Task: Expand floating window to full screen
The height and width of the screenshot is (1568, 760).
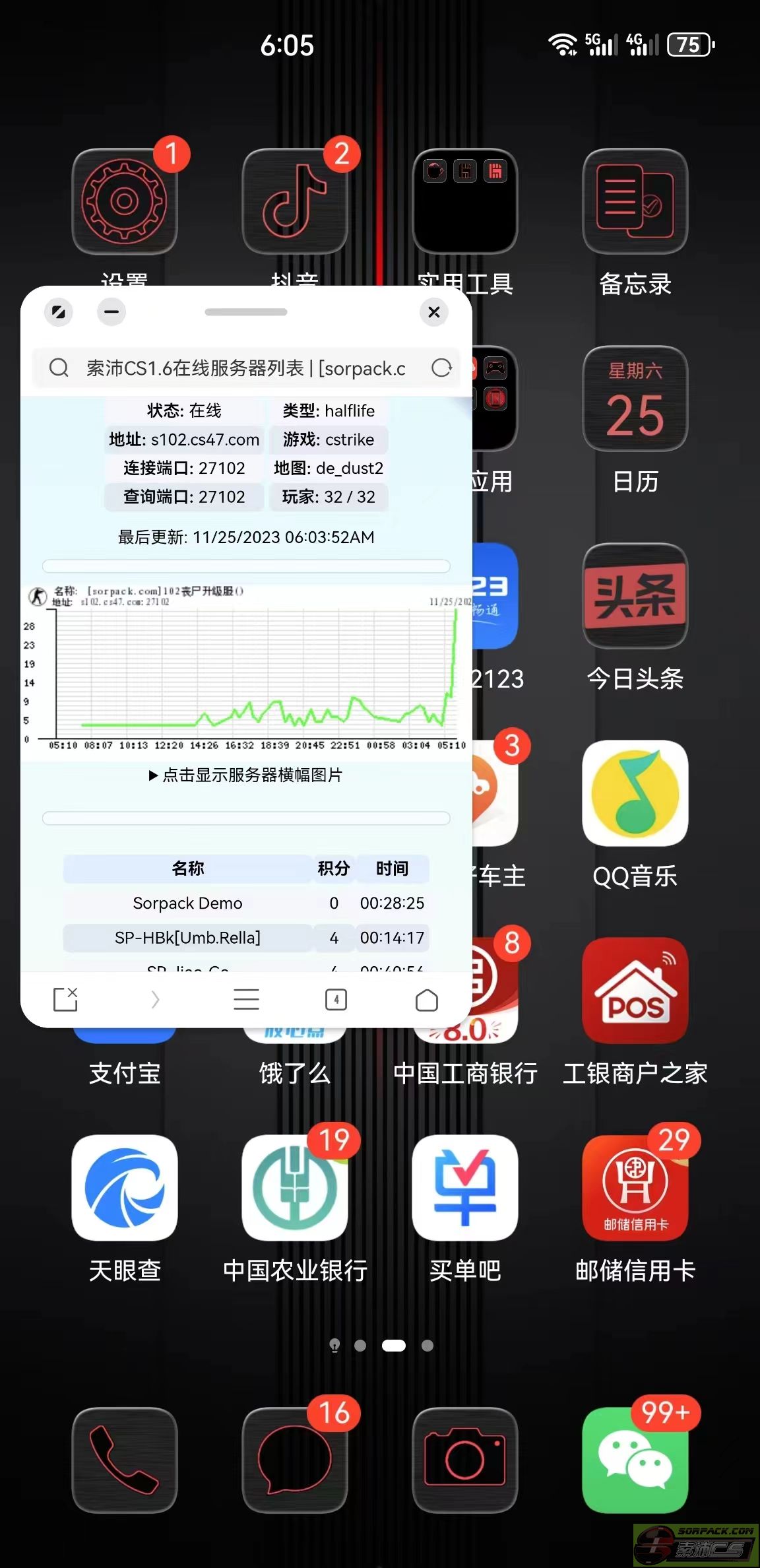Action: [59, 312]
